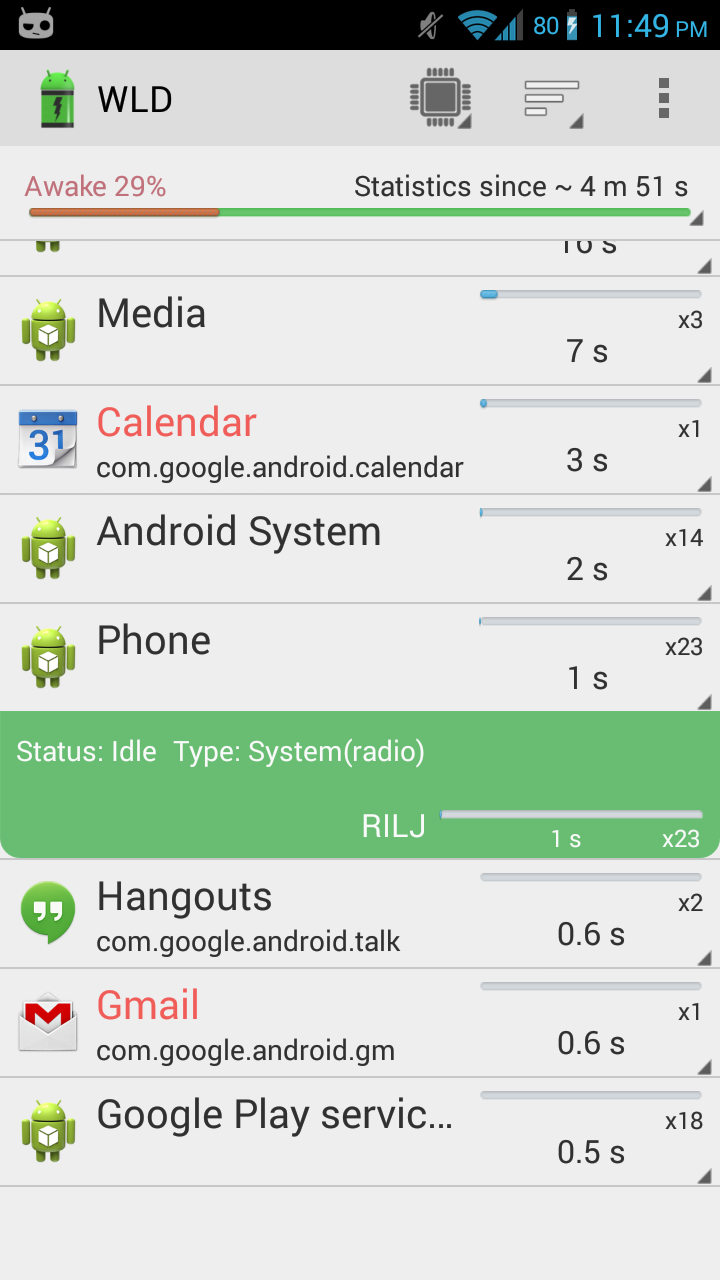Expand the Hangouts row
The image size is (720, 1280).
coord(360,914)
